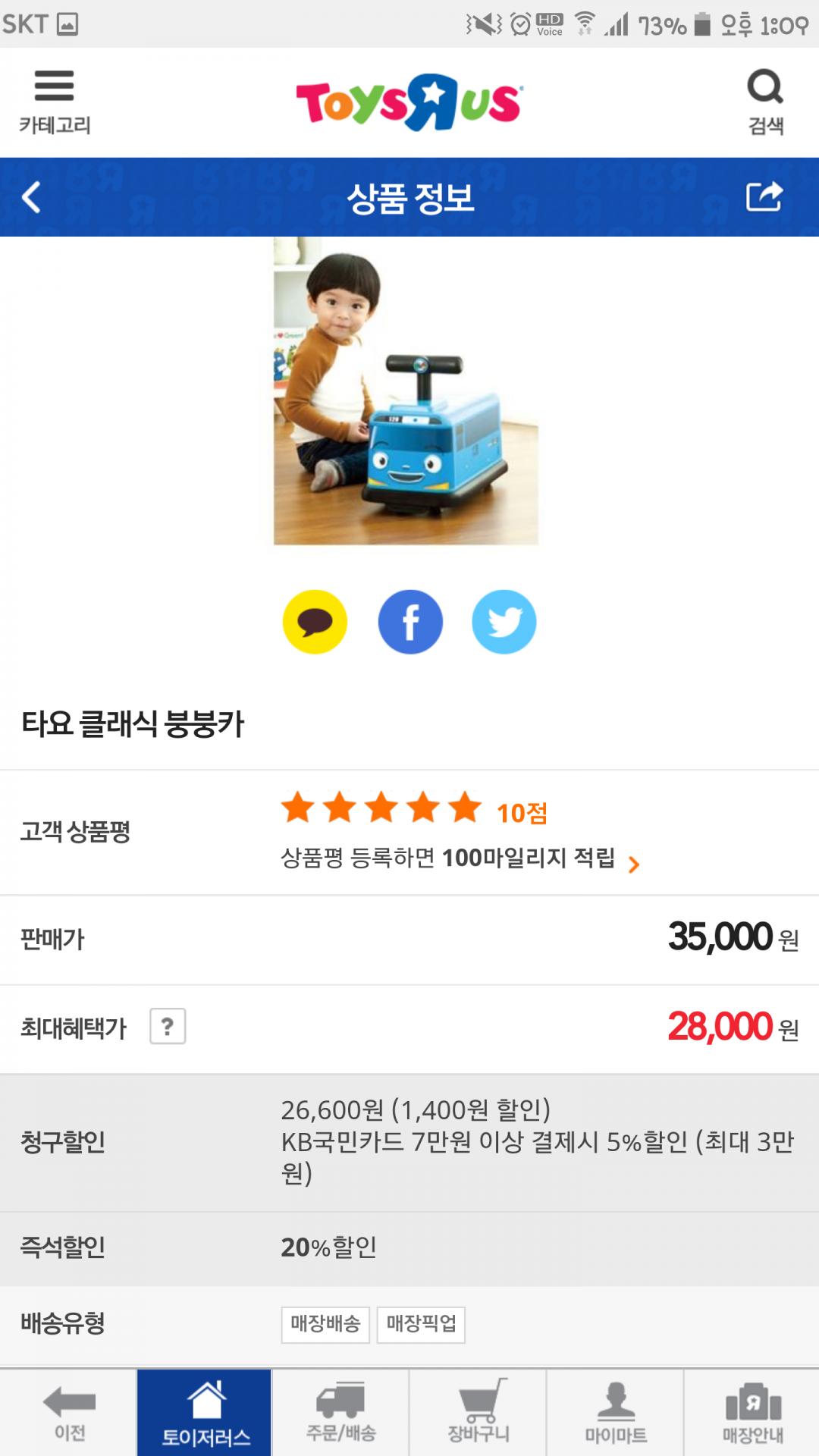Viewport: 819px width, 1456px height.
Task: Share on Twitter
Action: (504, 622)
